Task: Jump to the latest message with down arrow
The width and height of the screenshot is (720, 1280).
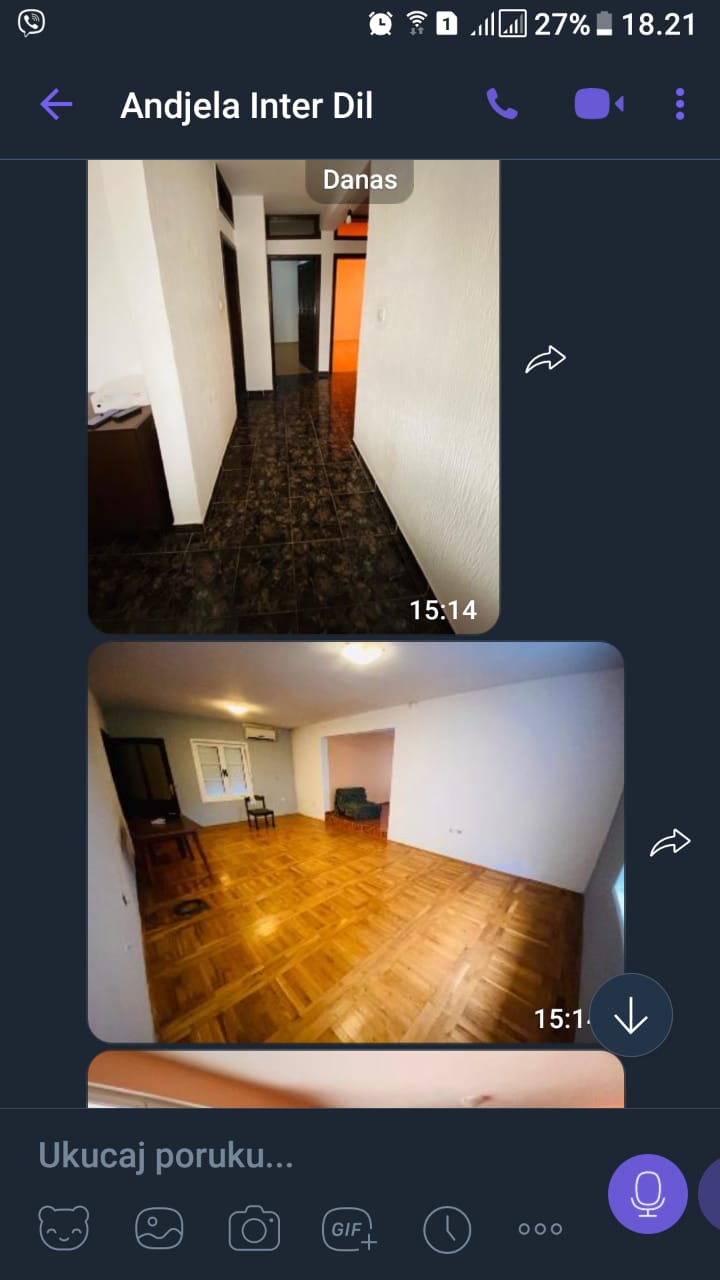Action: 631,1016
